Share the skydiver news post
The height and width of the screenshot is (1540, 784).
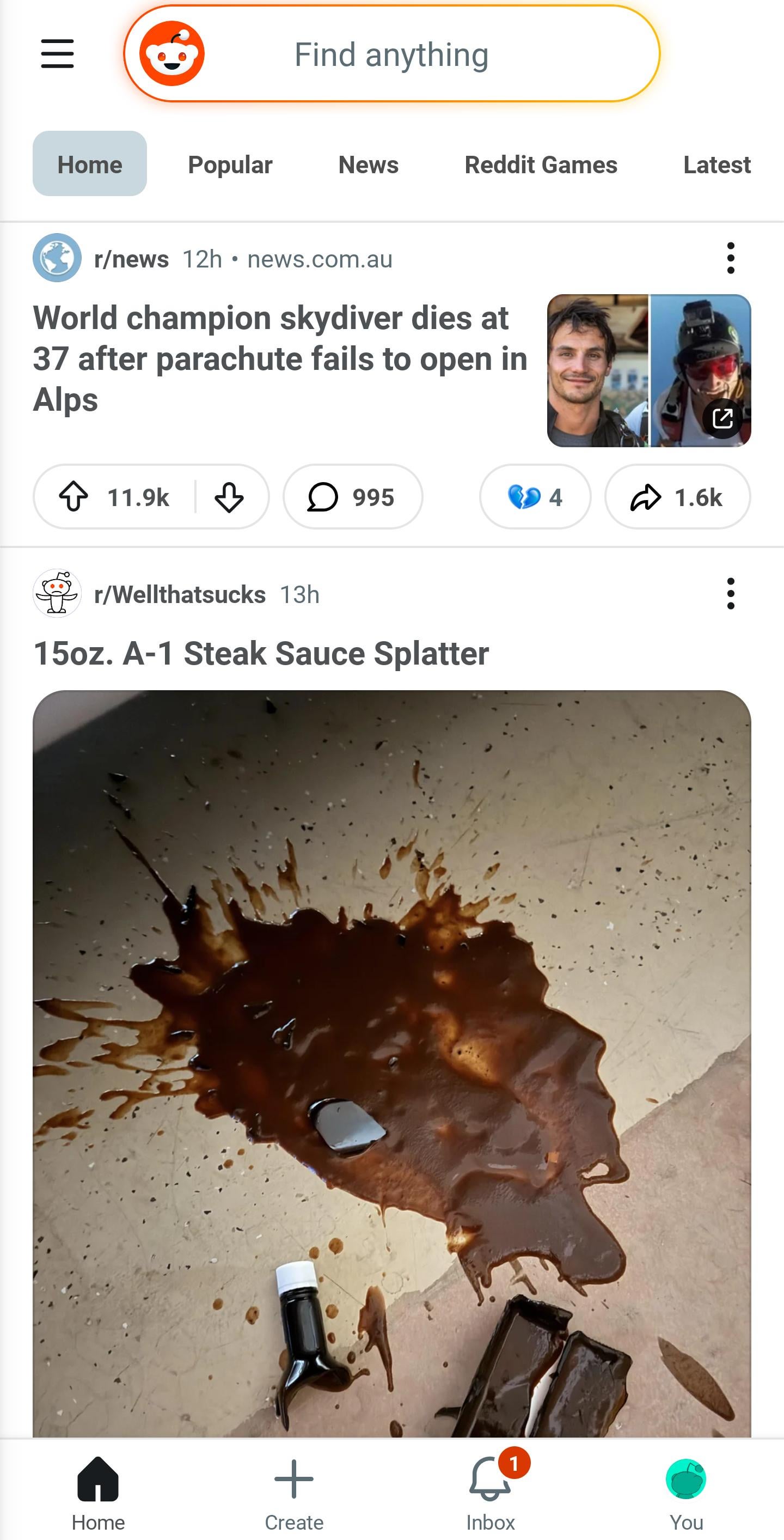point(677,497)
